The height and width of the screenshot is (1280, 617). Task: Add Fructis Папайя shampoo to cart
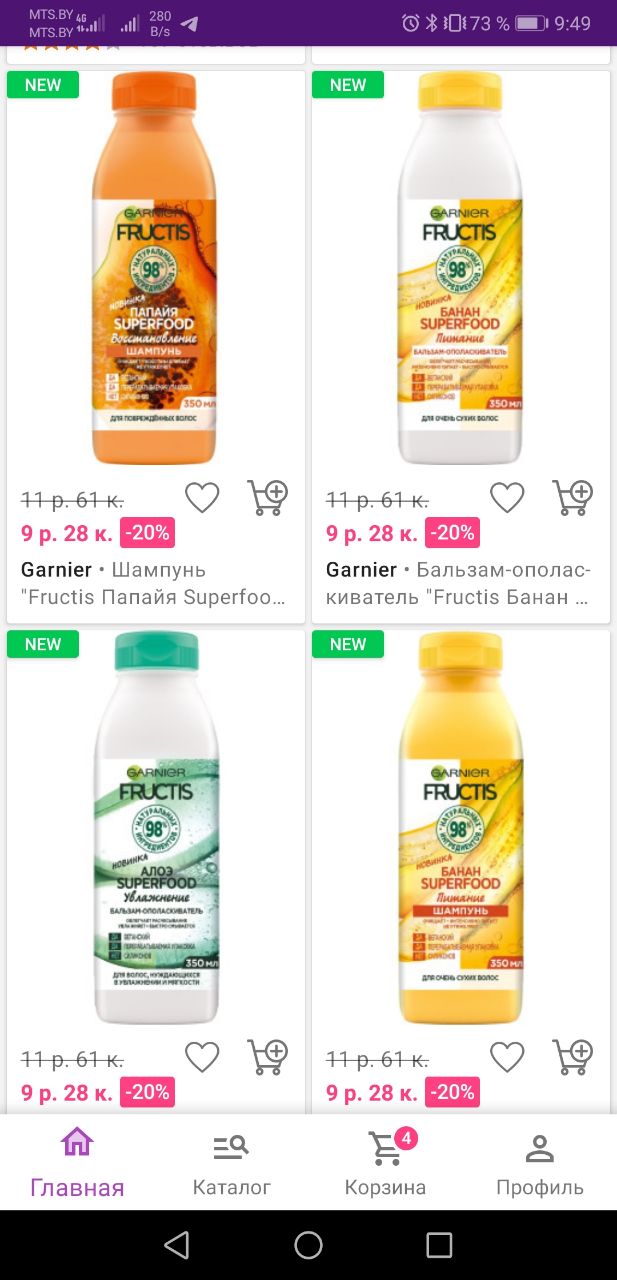click(x=267, y=497)
